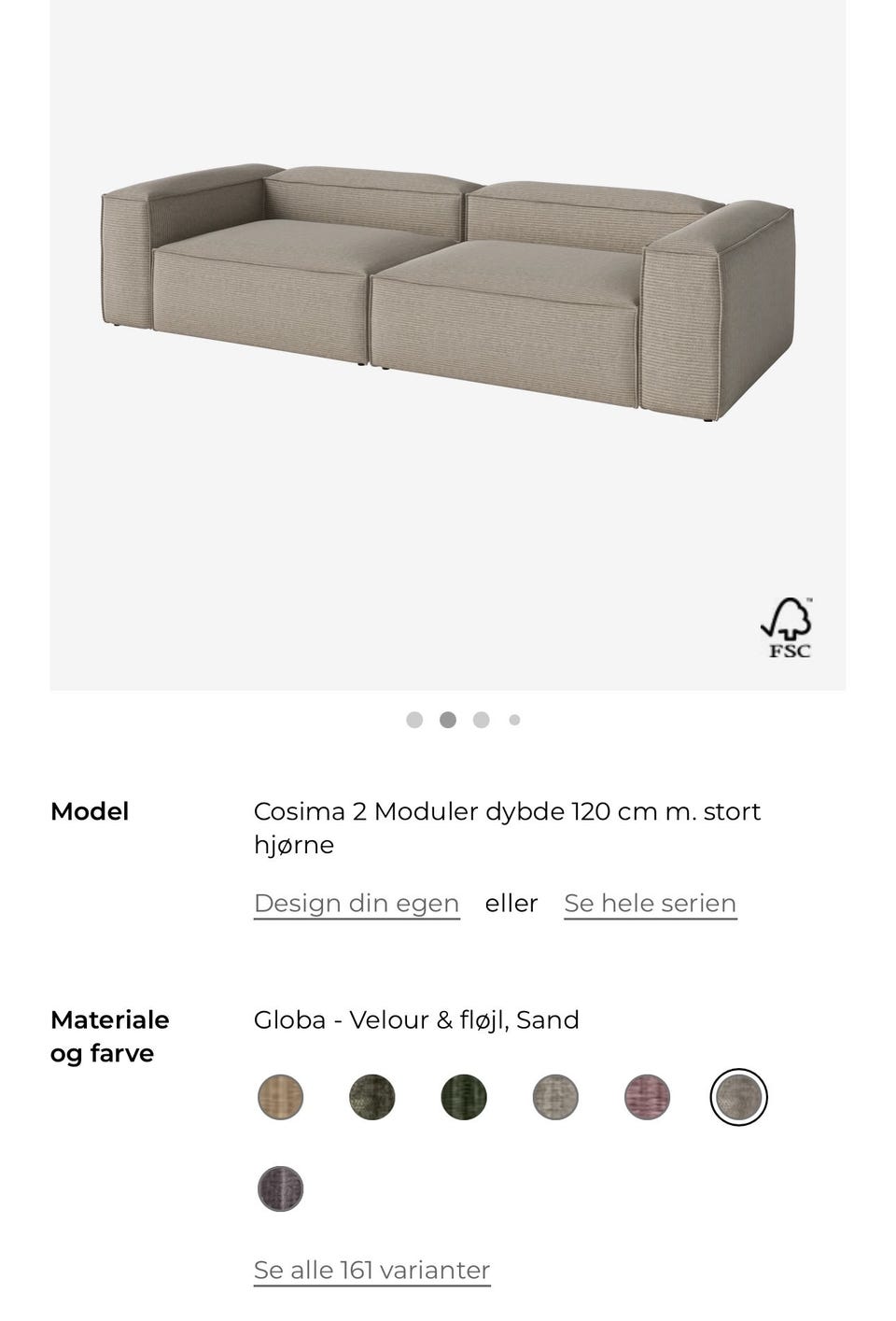896x1321 pixels.
Task: Click the FSC certification logo
Action: pyautogui.click(x=789, y=625)
